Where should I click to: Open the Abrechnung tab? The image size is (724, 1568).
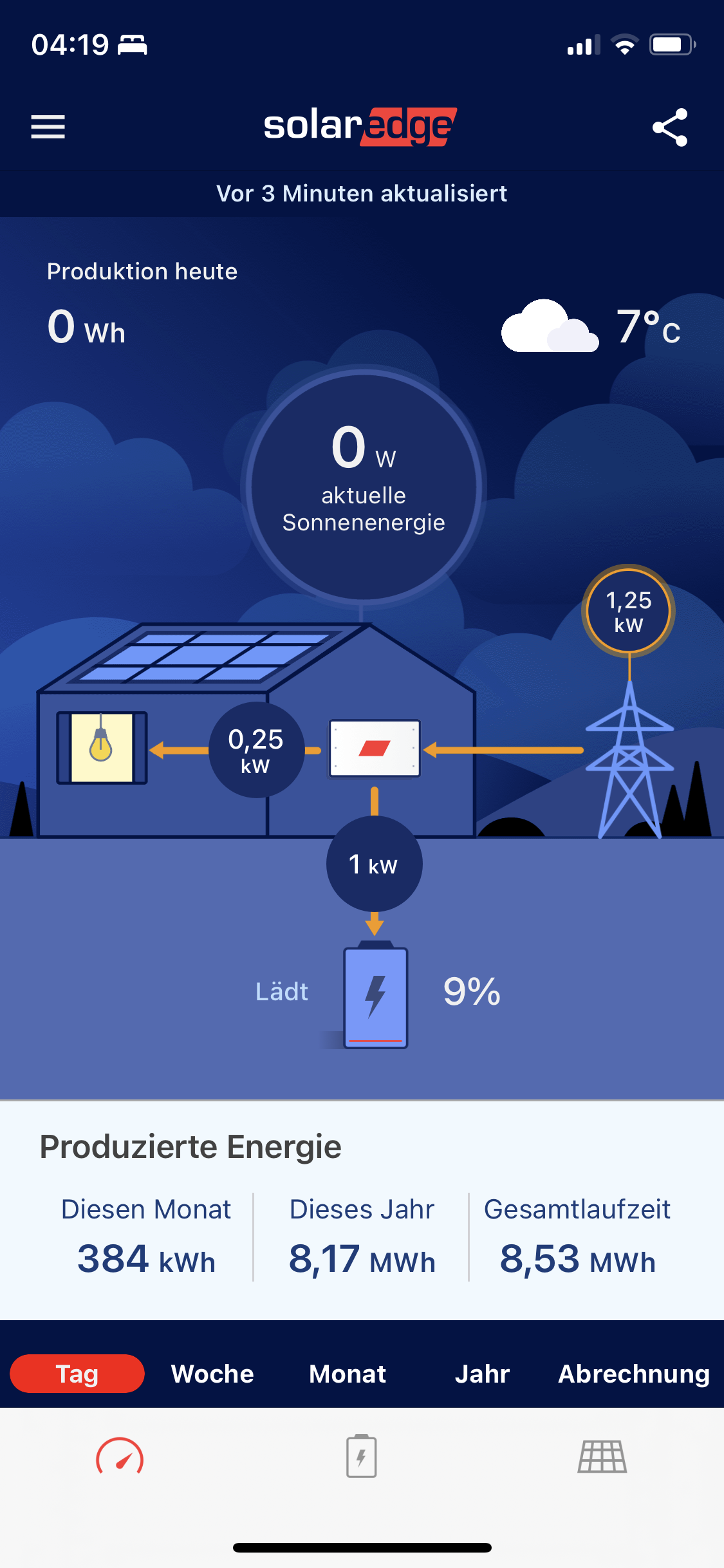(x=634, y=1374)
